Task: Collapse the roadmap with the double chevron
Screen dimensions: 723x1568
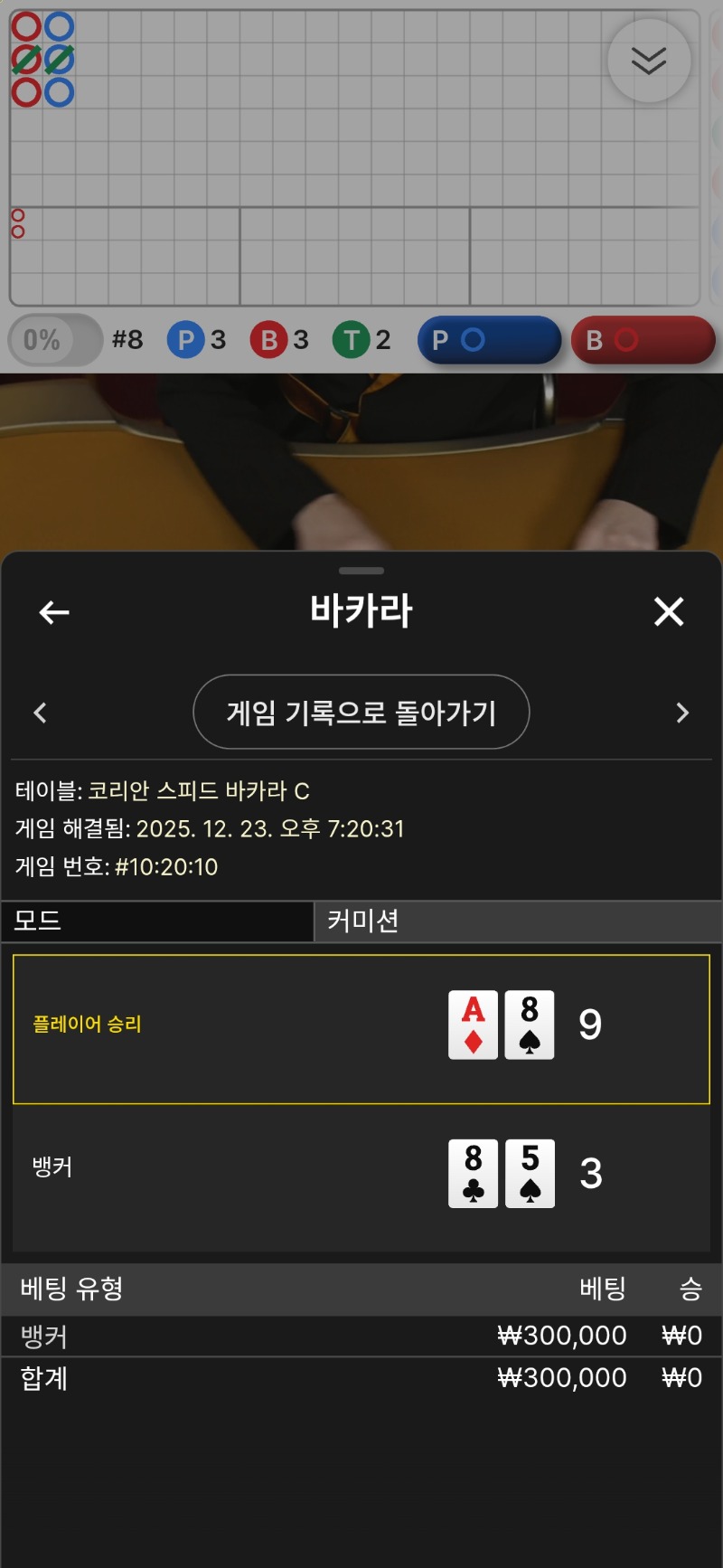Action: (x=649, y=61)
